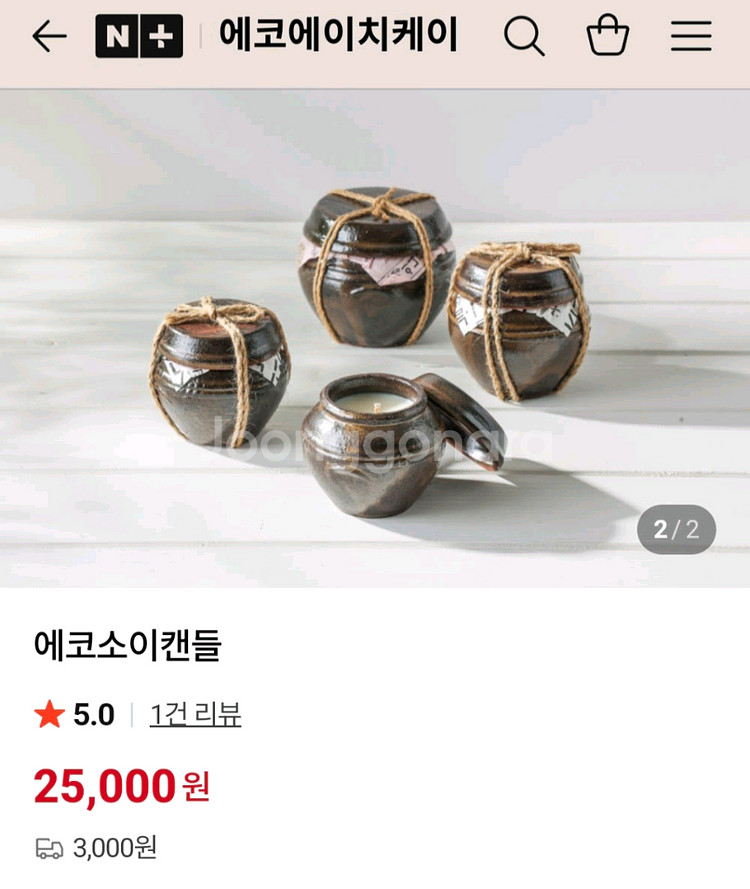Open the 에코에이치케이 store page
The image size is (750, 889).
[338, 37]
